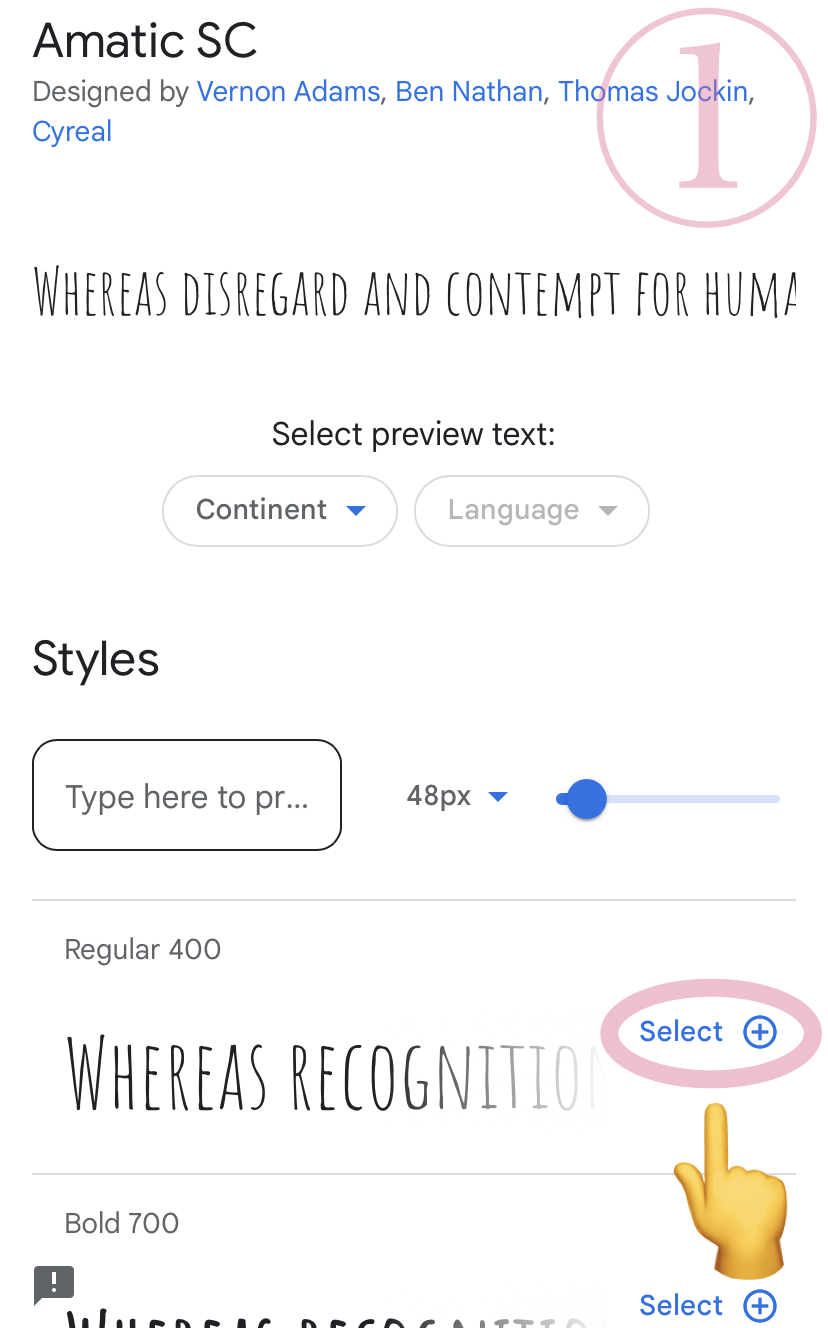This screenshot has height=1328, width=828.
Task: Select the Bold 700 style
Action: coord(708,1305)
